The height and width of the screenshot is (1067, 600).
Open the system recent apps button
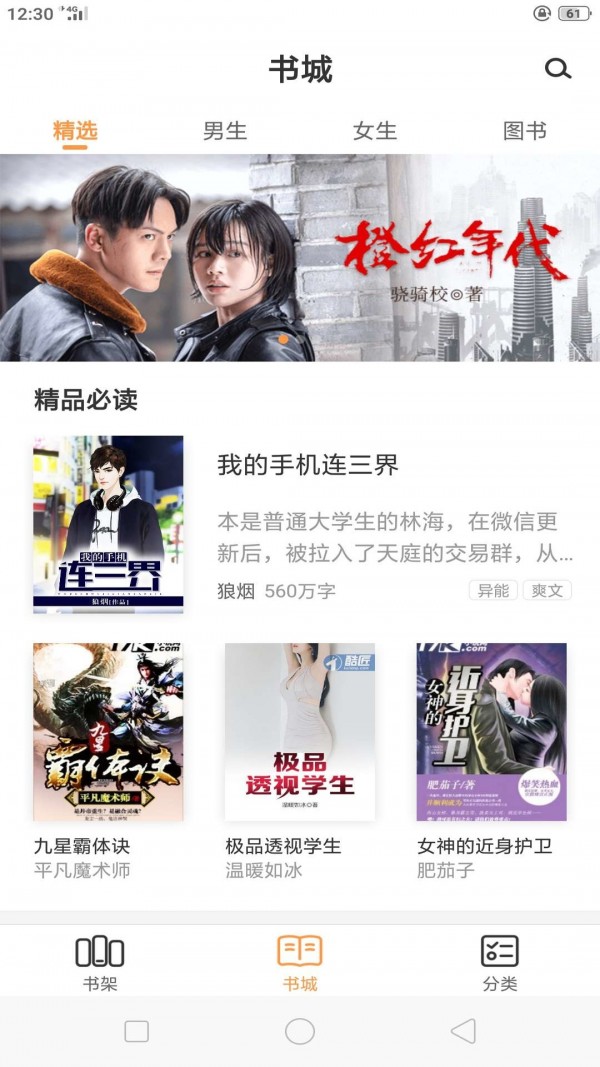(137, 1031)
